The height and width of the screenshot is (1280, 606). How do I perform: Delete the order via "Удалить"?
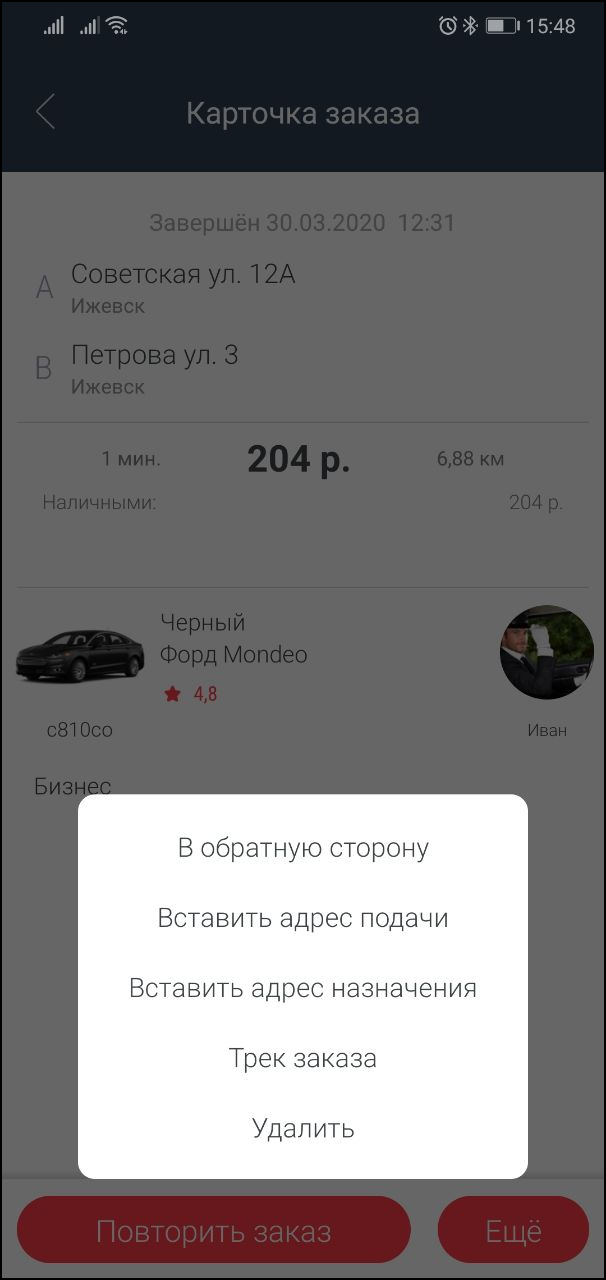click(x=303, y=1128)
